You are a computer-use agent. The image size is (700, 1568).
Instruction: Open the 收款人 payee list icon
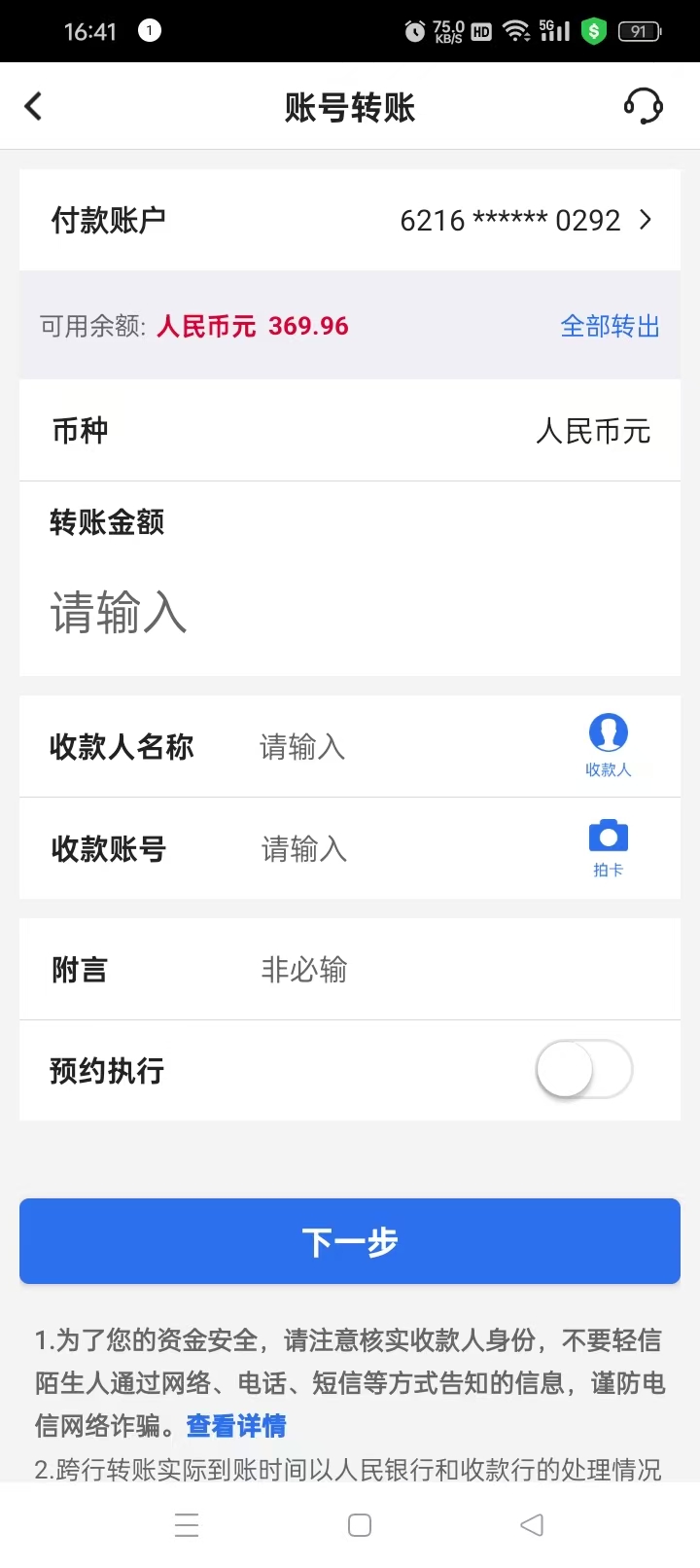point(608,744)
